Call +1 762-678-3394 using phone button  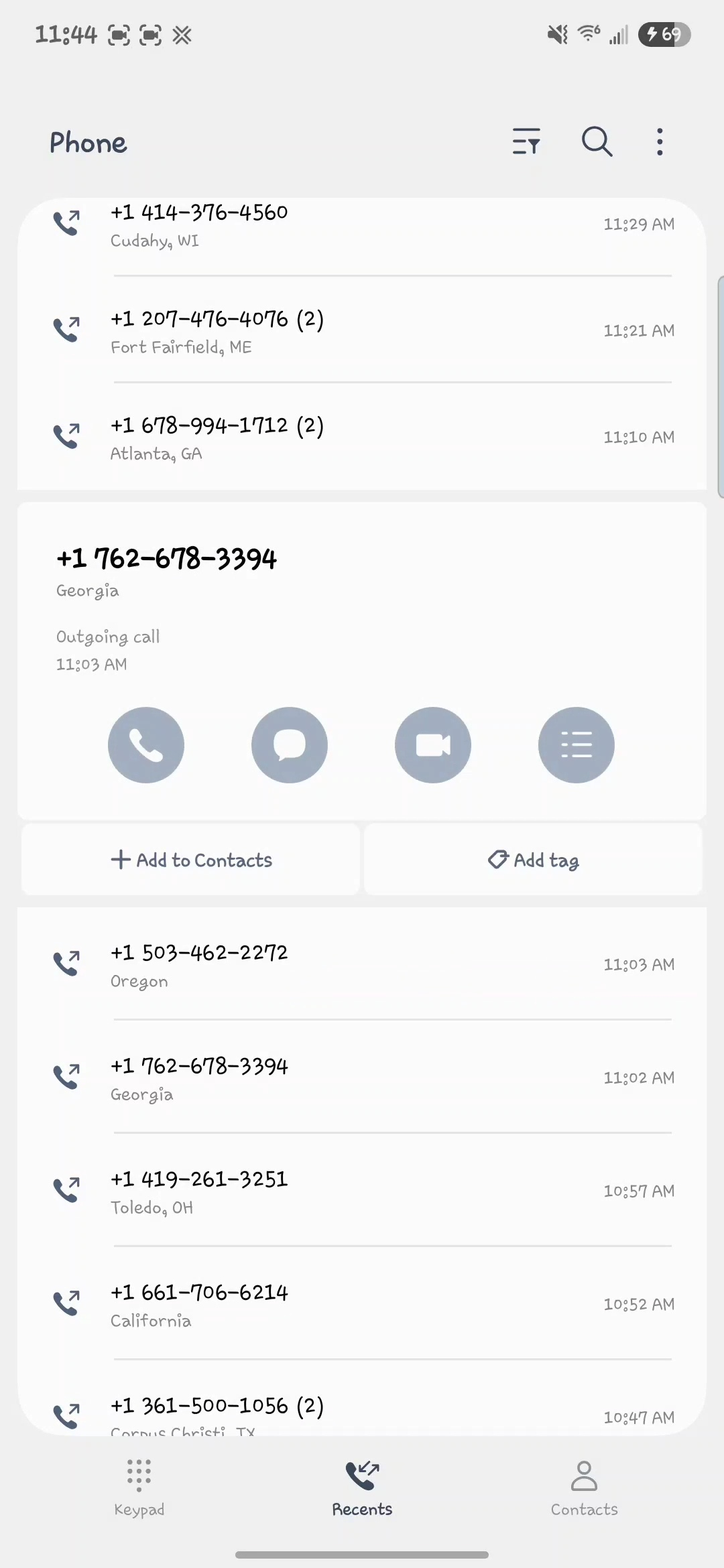[146, 744]
